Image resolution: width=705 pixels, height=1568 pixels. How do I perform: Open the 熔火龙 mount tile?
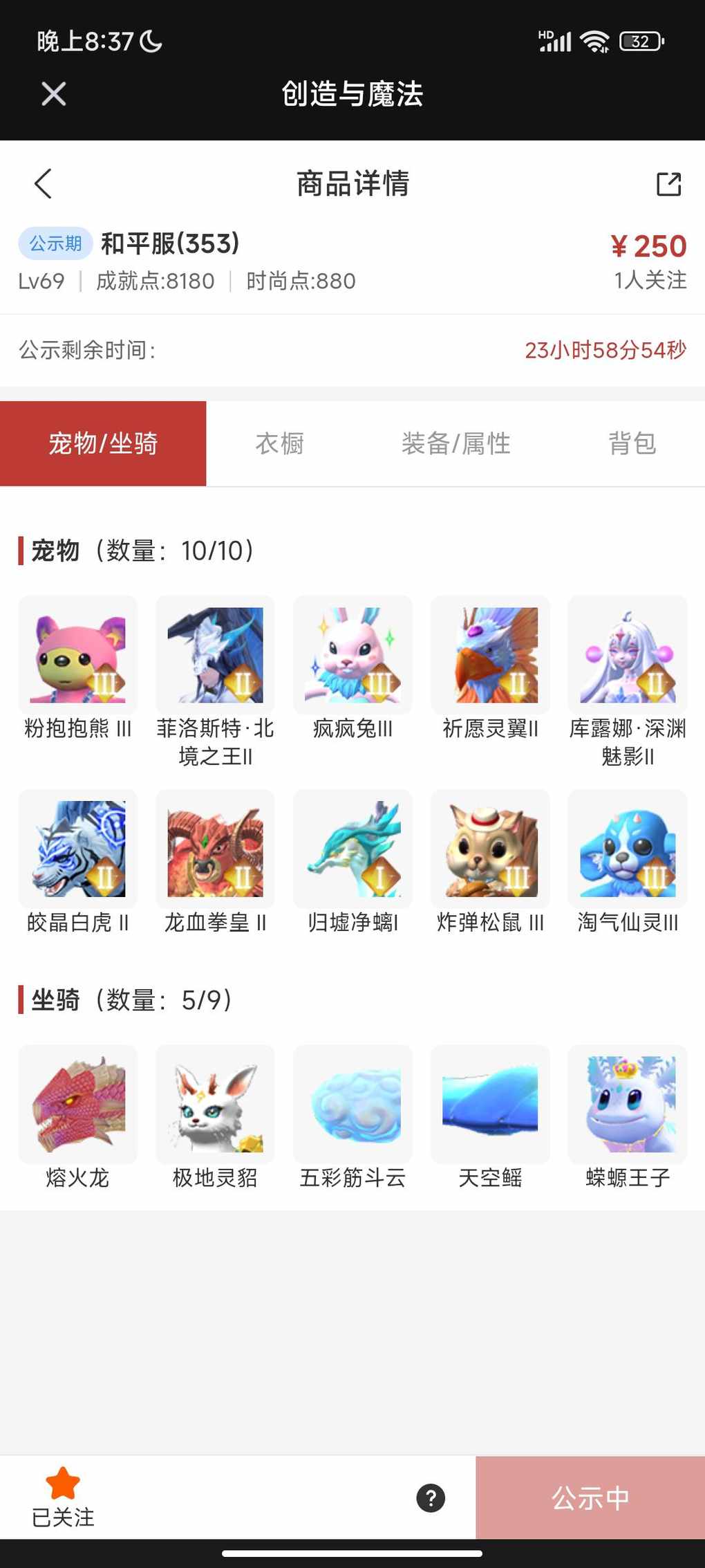(x=77, y=1105)
